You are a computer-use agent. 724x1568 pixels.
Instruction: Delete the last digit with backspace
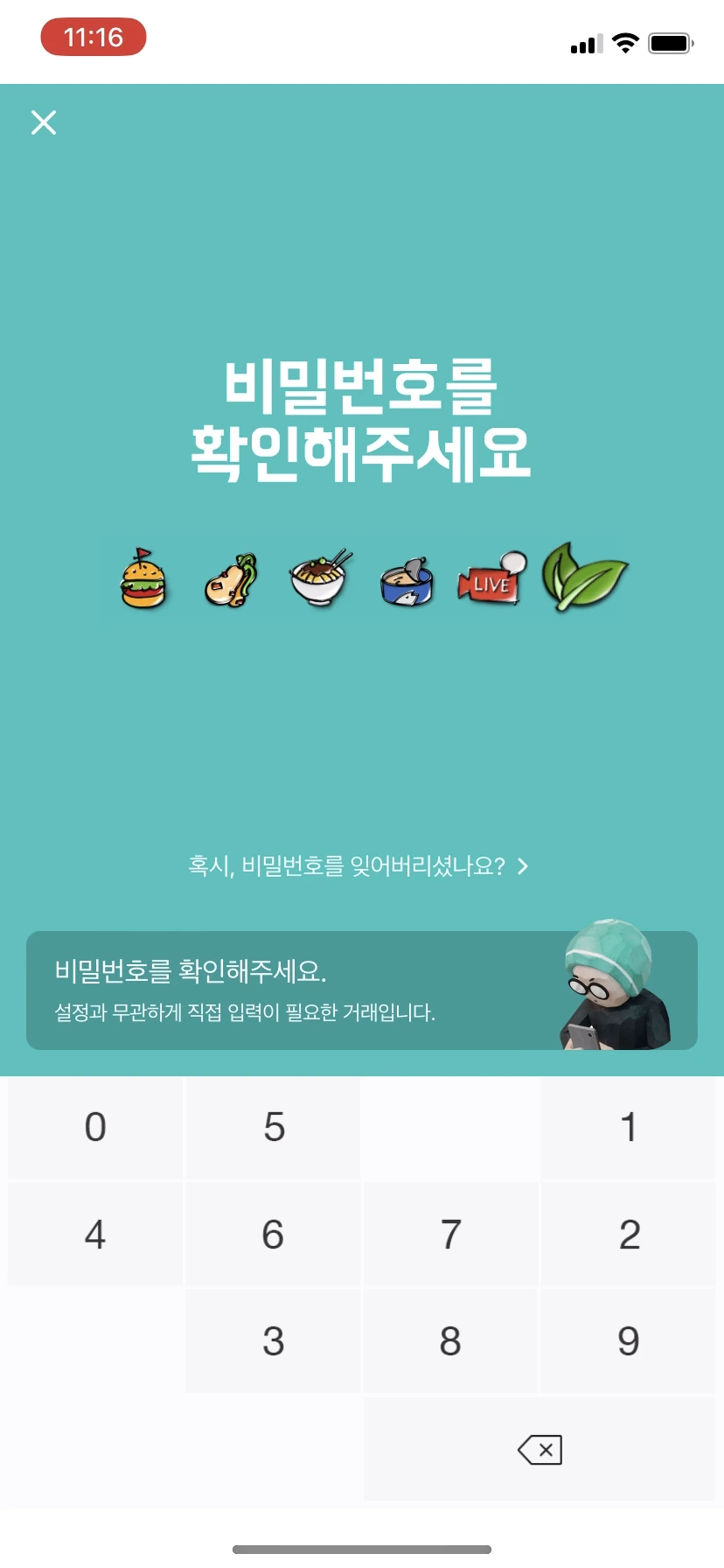pyautogui.click(x=540, y=1450)
